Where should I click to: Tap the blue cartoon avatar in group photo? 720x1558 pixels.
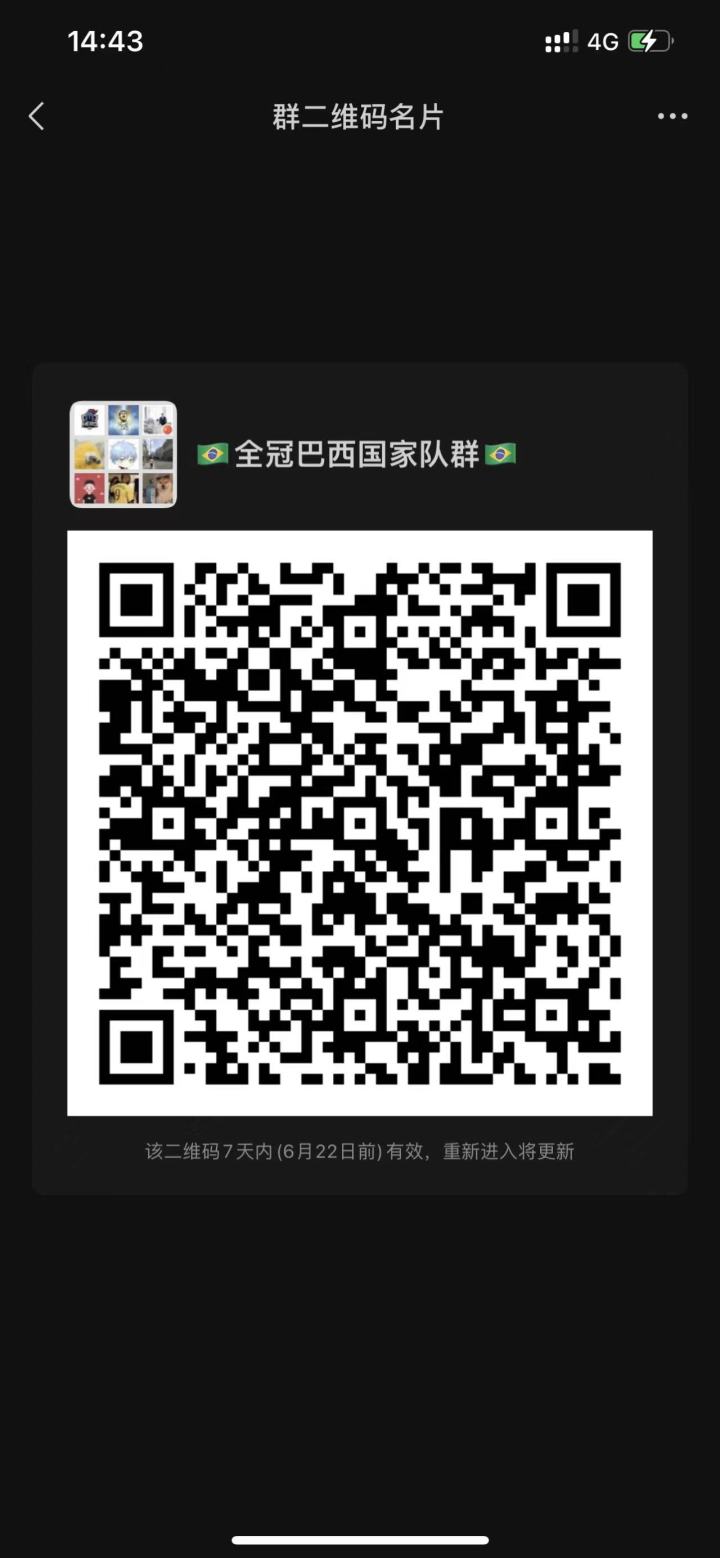click(x=123, y=455)
